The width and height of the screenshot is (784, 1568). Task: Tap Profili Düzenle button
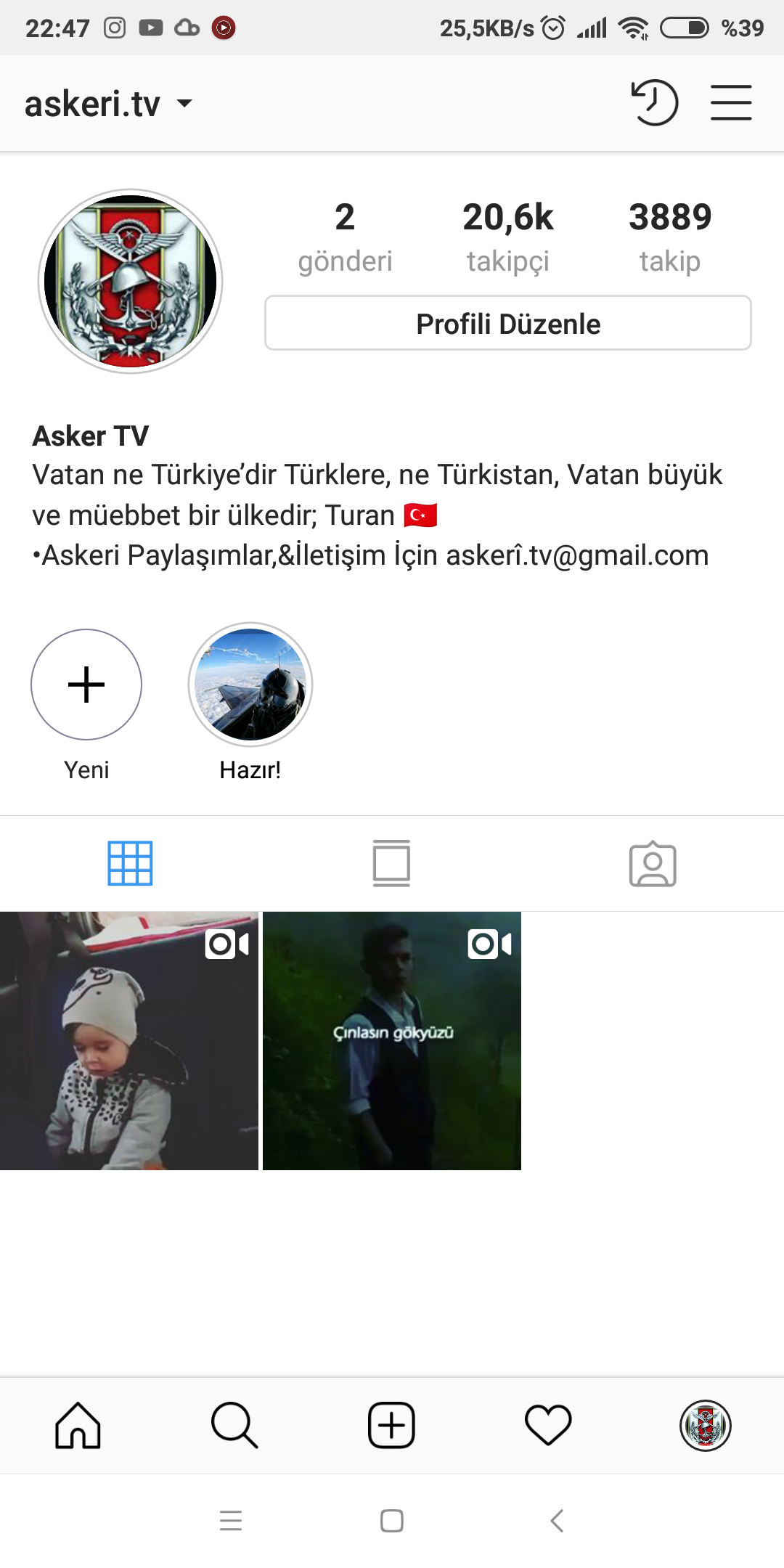(x=508, y=324)
